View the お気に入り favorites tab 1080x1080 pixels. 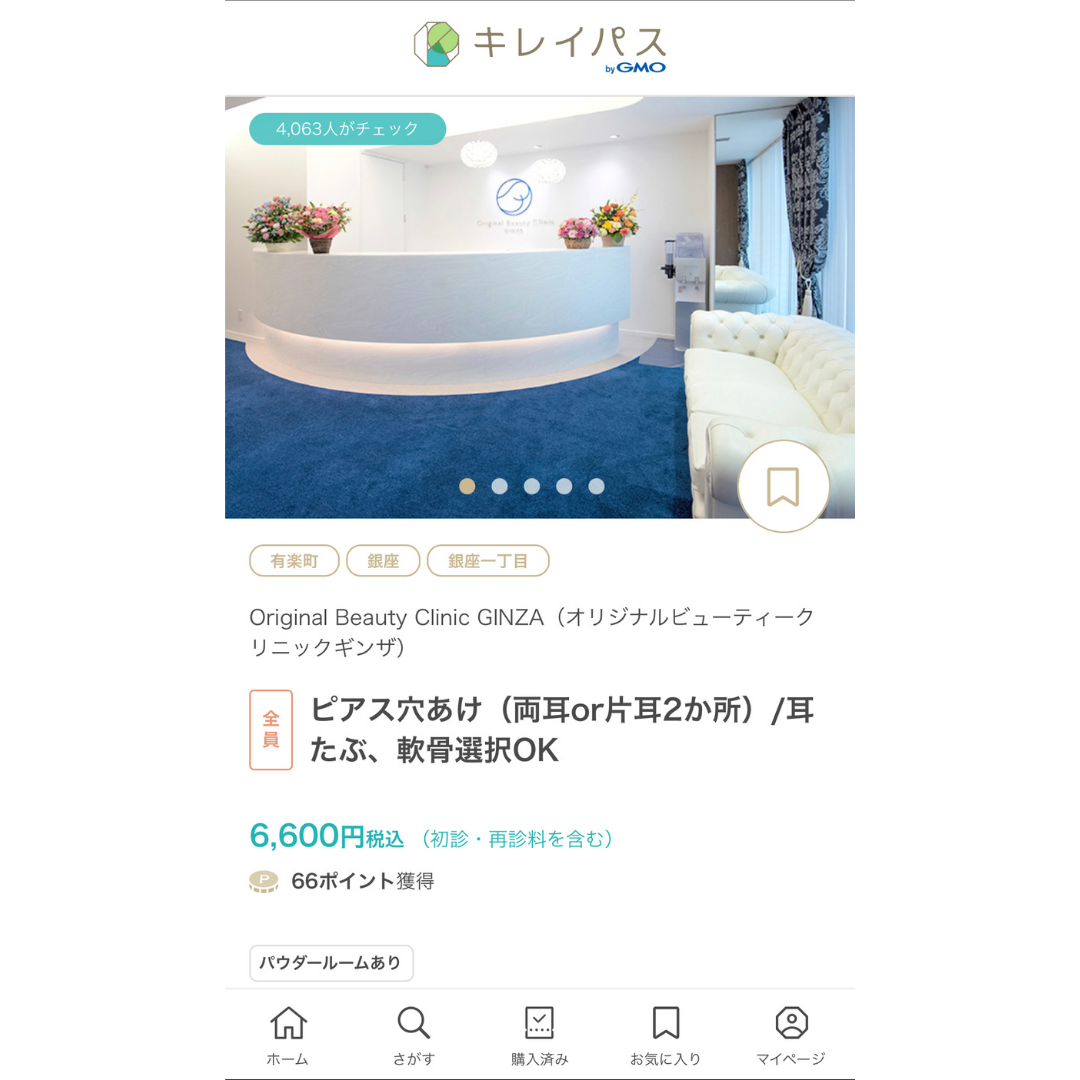pyautogui.click(x=665, y=1036)
